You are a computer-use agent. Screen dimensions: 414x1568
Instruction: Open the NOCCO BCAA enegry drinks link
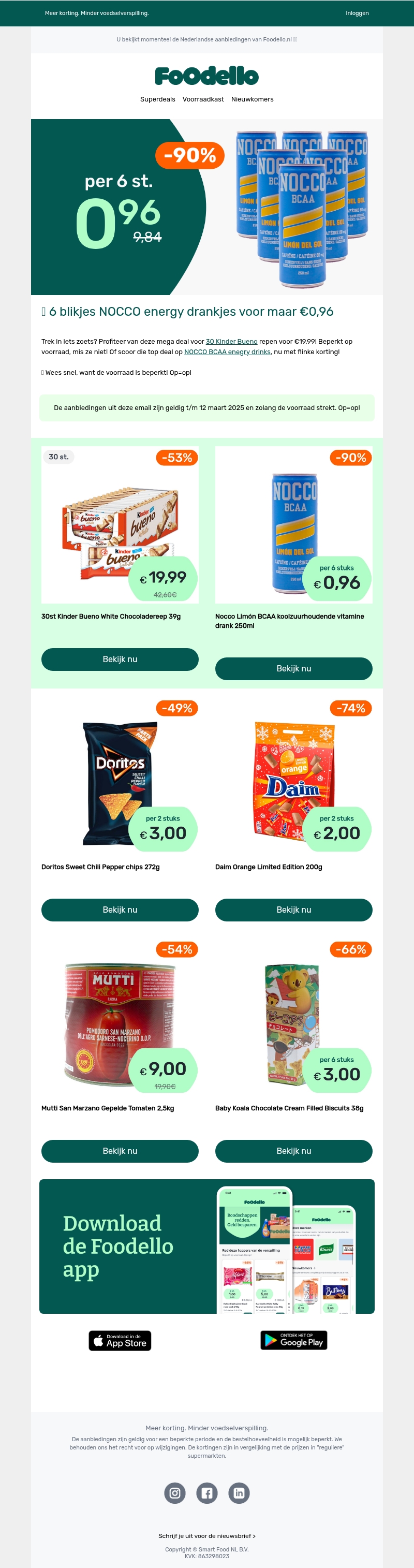click(227, 352)
